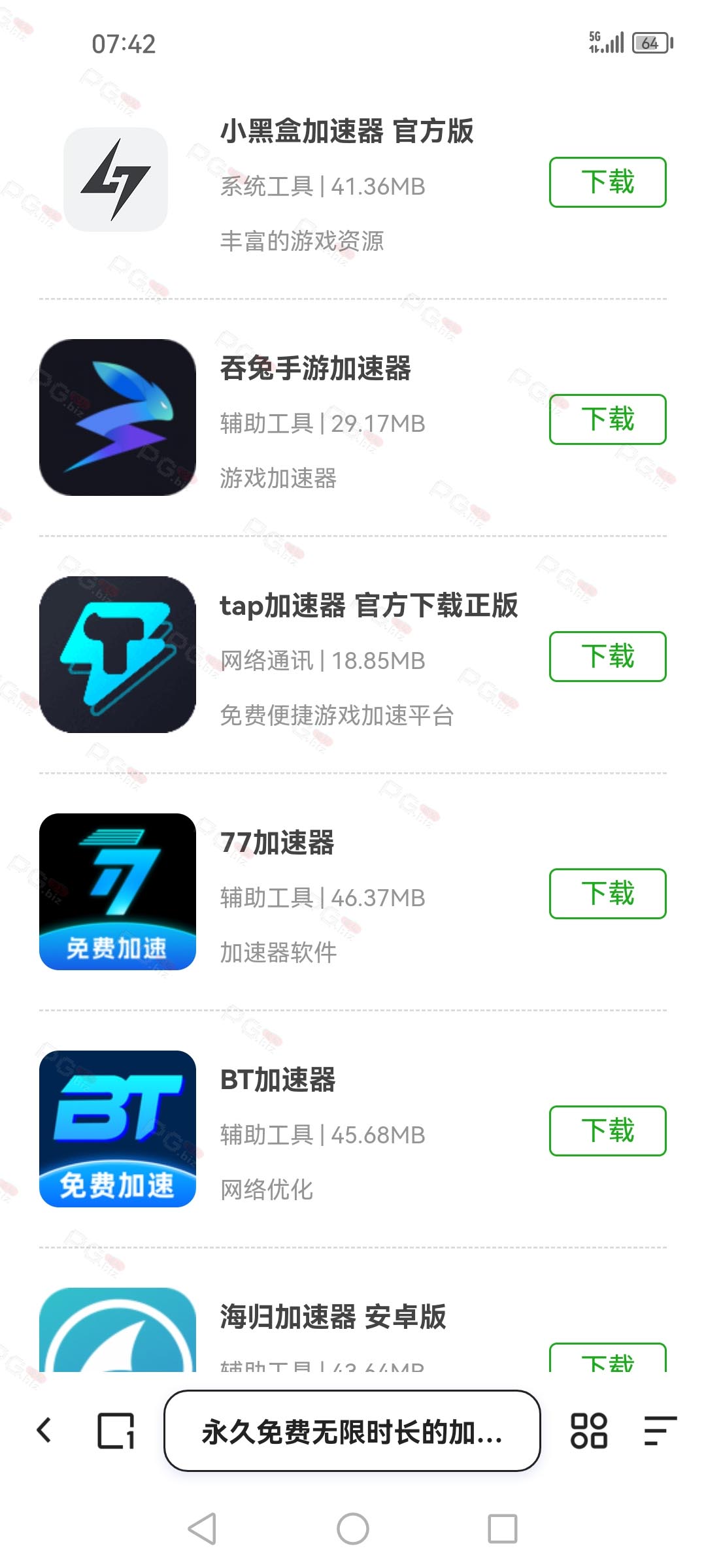View the 77加速器 app details
This screenshot has width=706, height=1568.
(277, 843)
